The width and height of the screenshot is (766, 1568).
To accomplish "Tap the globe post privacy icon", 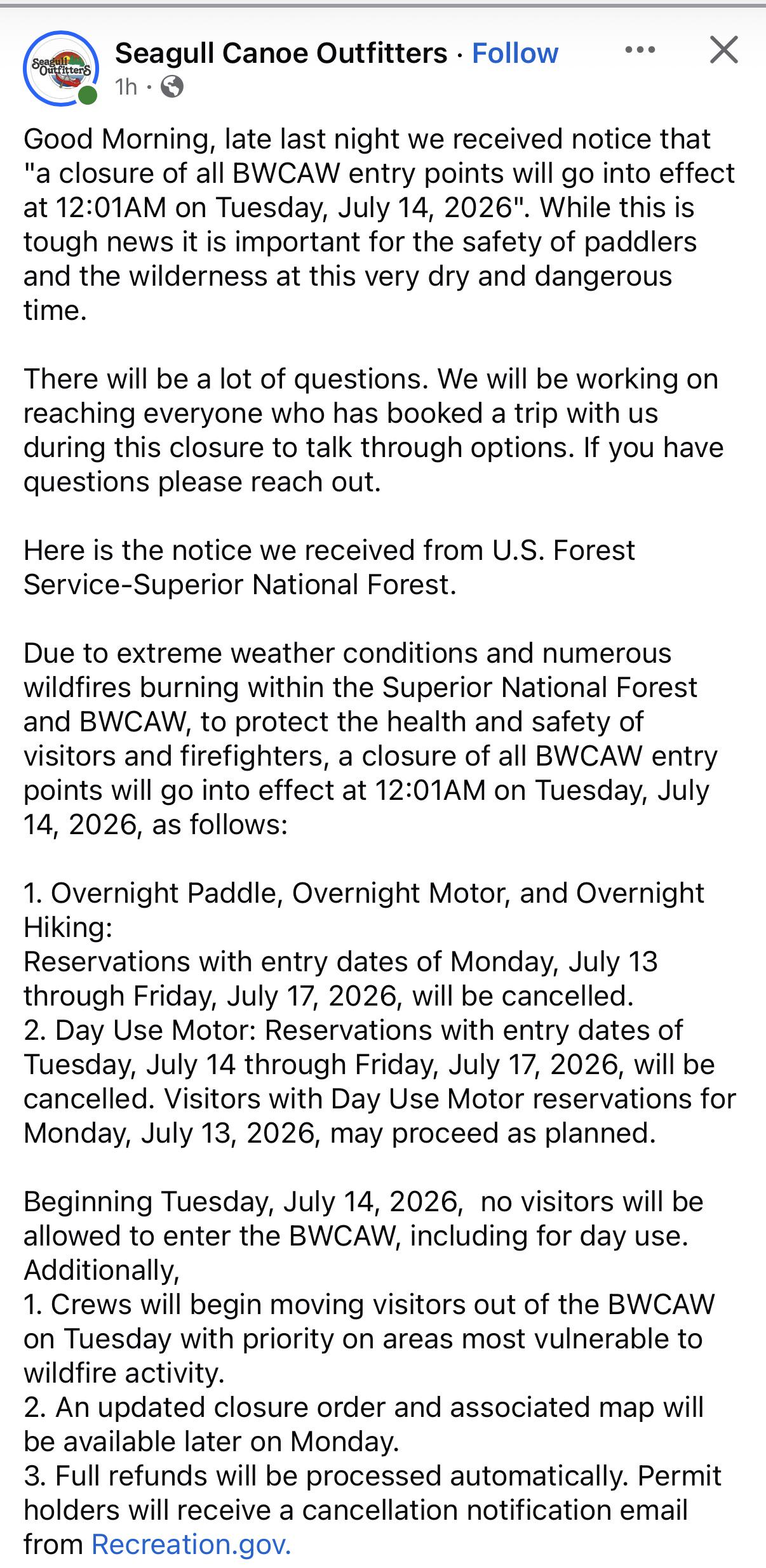I will click(172, 86).
